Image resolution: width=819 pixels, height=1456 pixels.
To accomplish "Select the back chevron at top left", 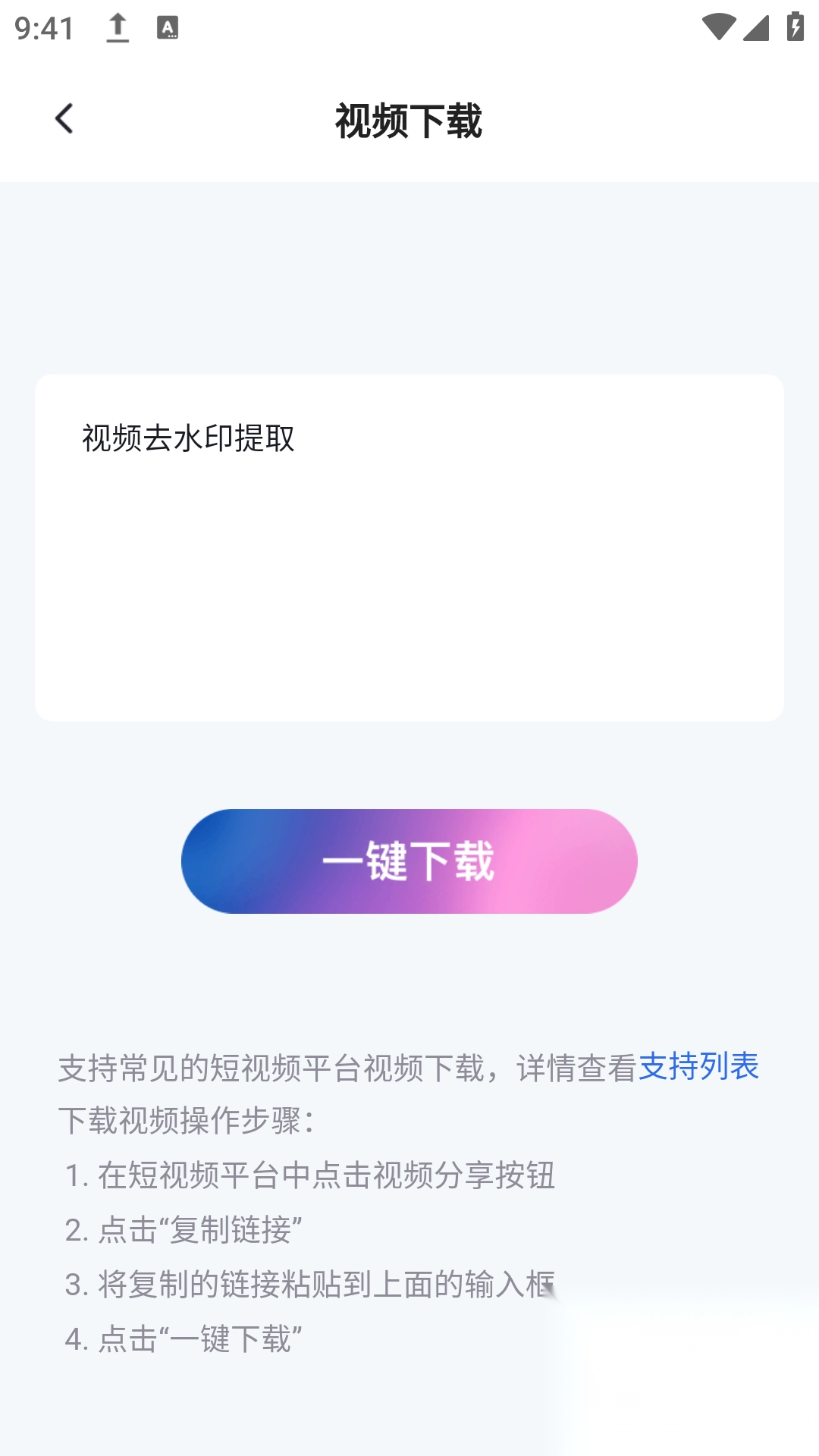I will point(64,119).
